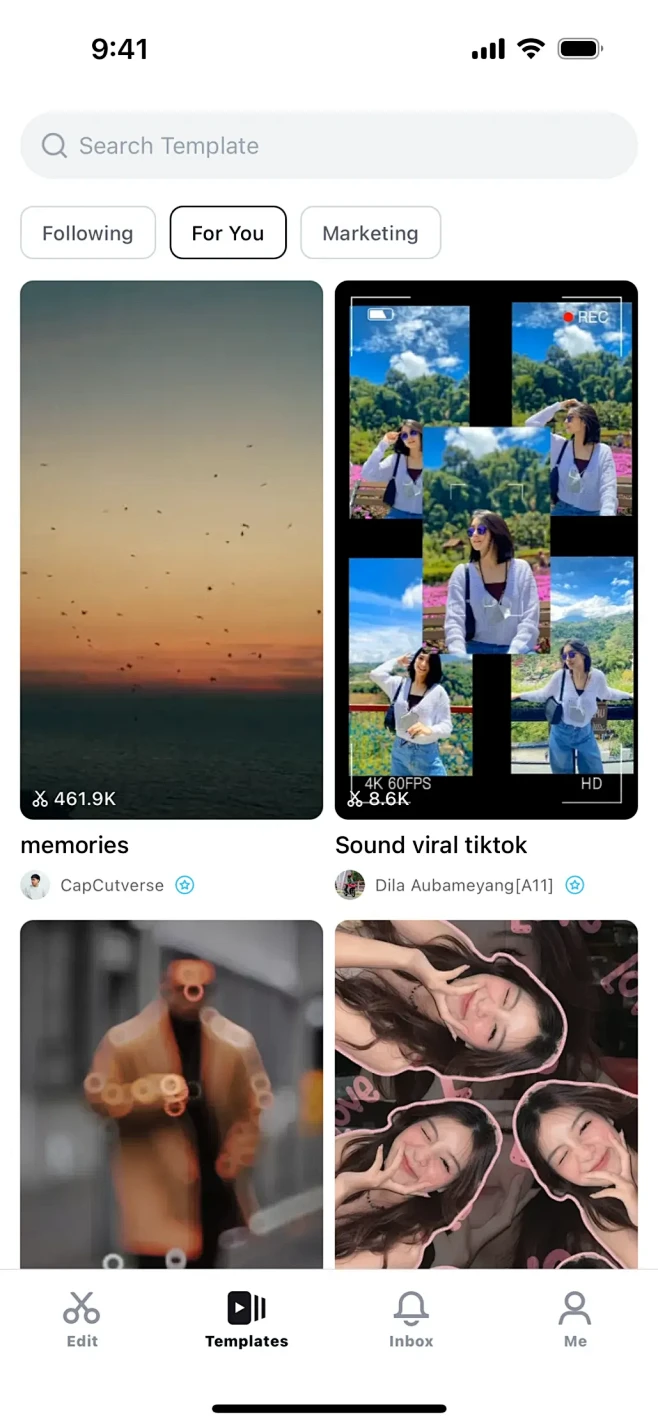
Task: View CapCutverse creator profile
Action: pos(111,885)
